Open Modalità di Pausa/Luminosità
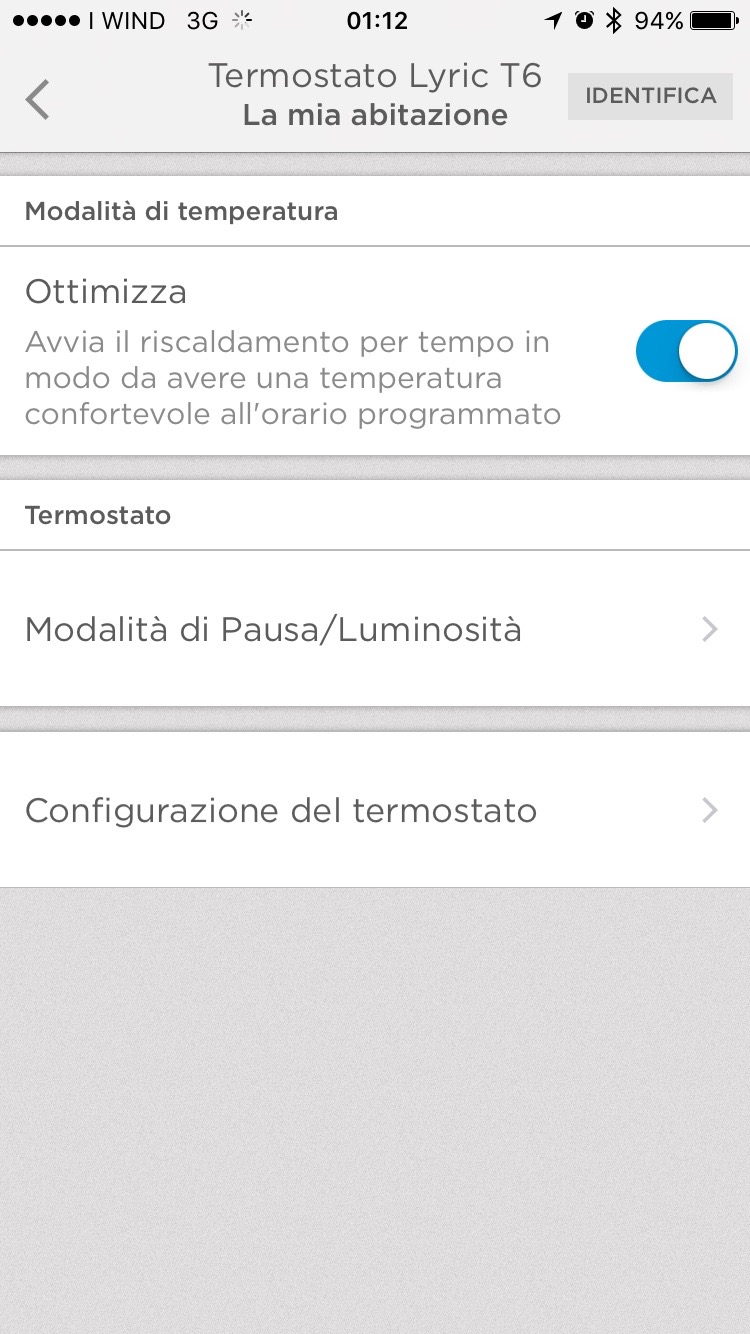750x1334 pixels. [374, 629]
